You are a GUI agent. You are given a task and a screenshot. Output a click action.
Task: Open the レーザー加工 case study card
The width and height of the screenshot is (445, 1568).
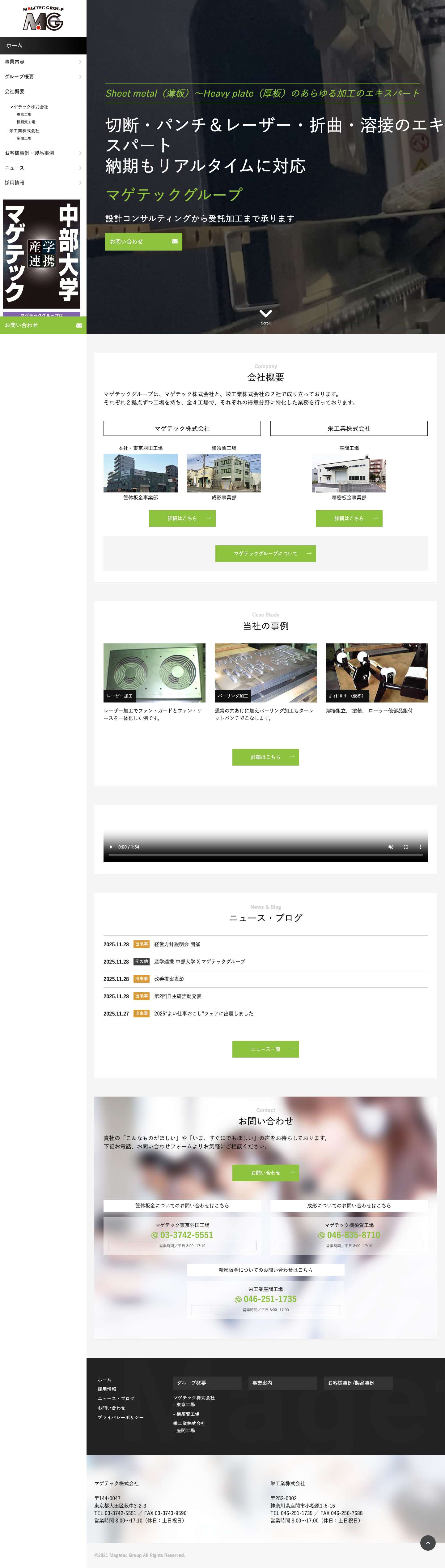pyautogui.click(x=155, y=672)
